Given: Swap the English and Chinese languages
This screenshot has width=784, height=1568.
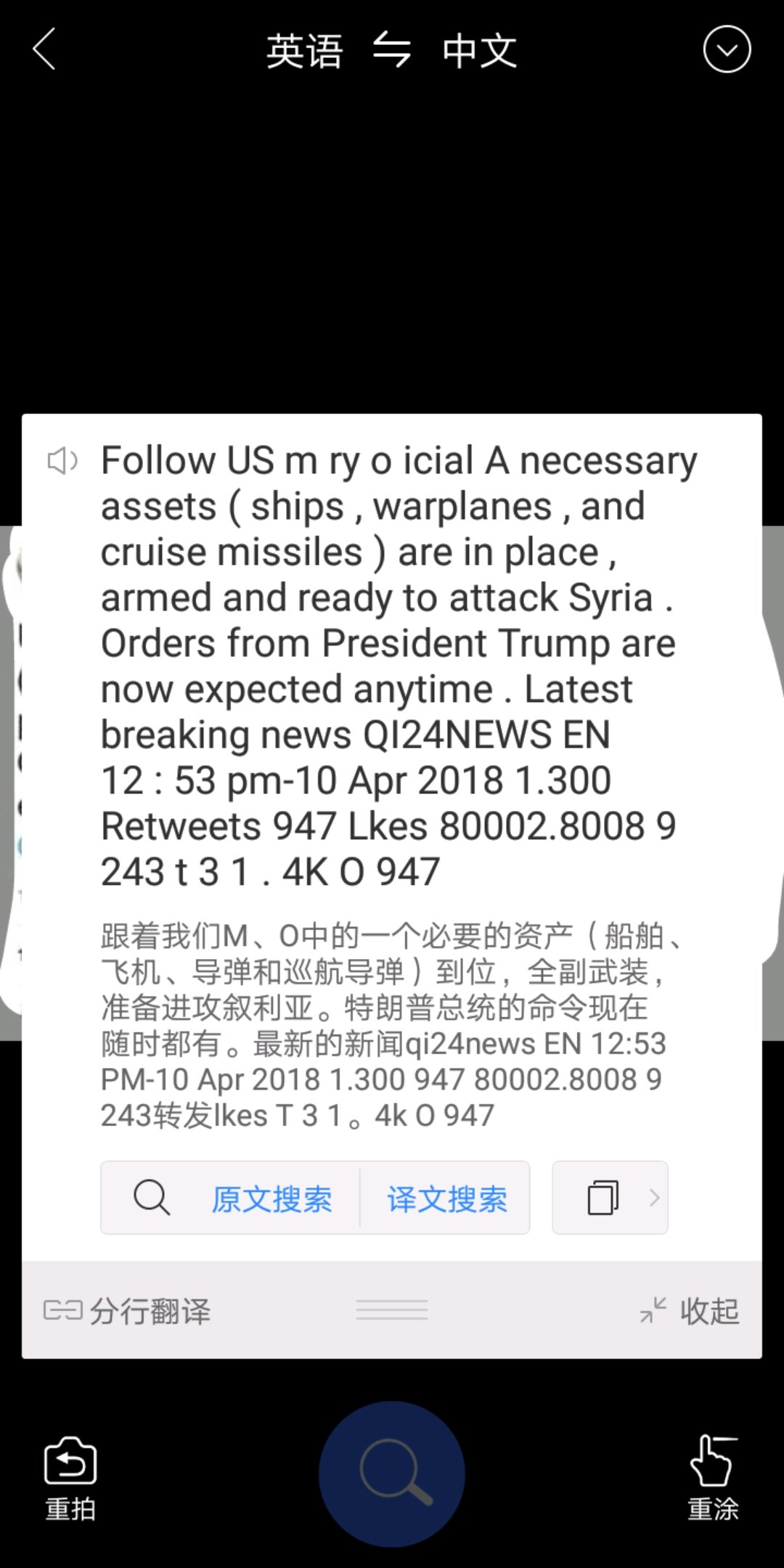Looking at the screenshot, I should [392, 51].
